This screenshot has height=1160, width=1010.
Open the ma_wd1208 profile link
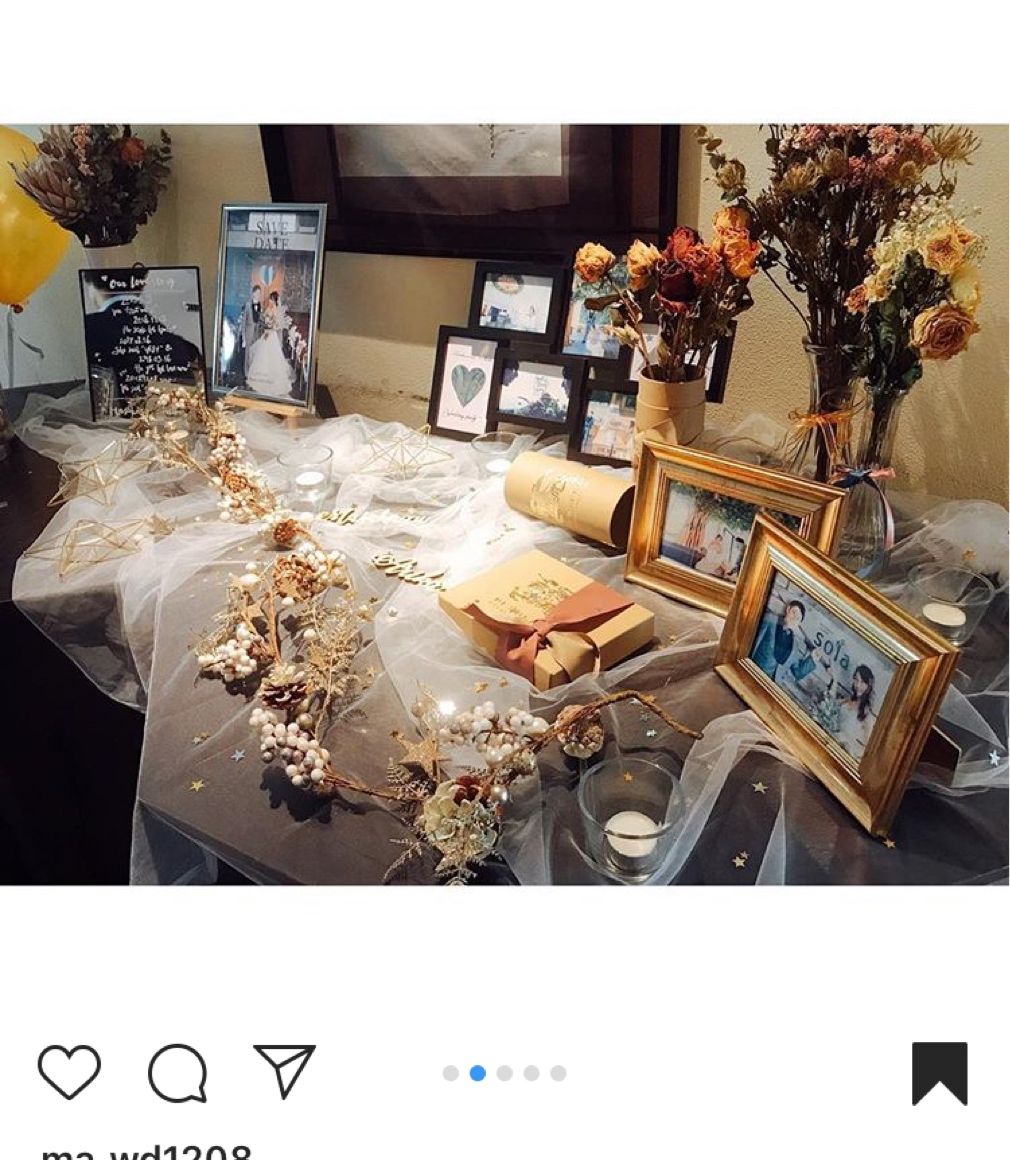146,1151
